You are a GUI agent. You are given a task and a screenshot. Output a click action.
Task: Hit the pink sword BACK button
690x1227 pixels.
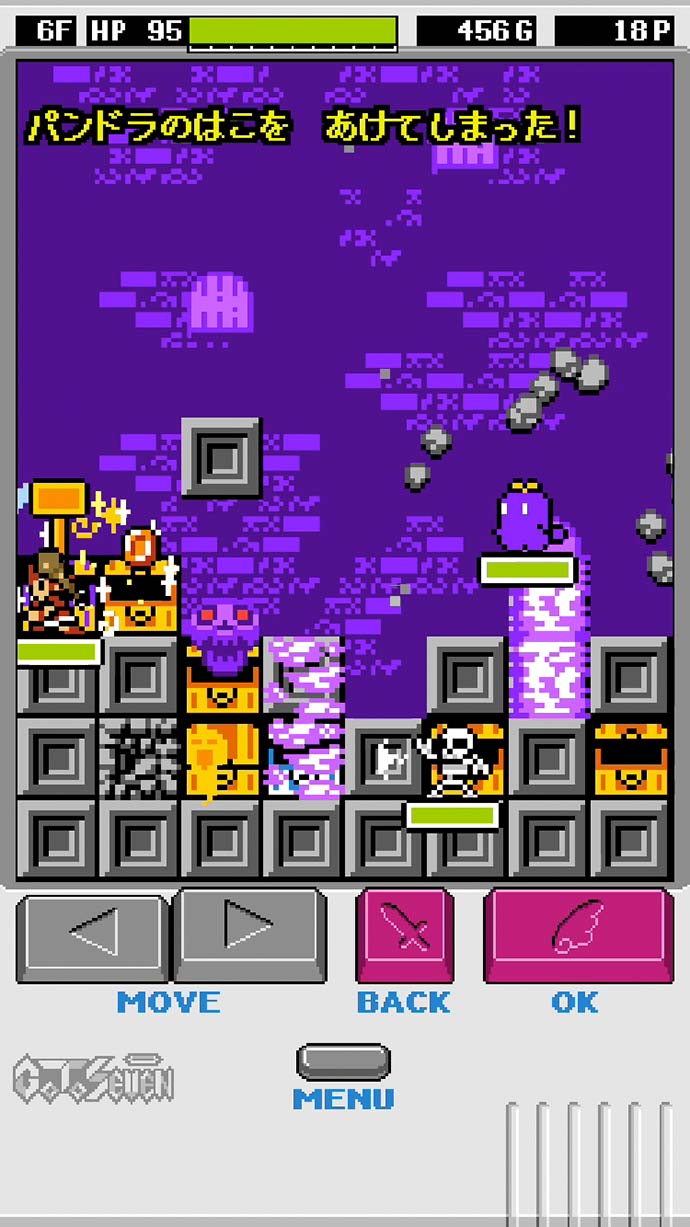[404, 934]
